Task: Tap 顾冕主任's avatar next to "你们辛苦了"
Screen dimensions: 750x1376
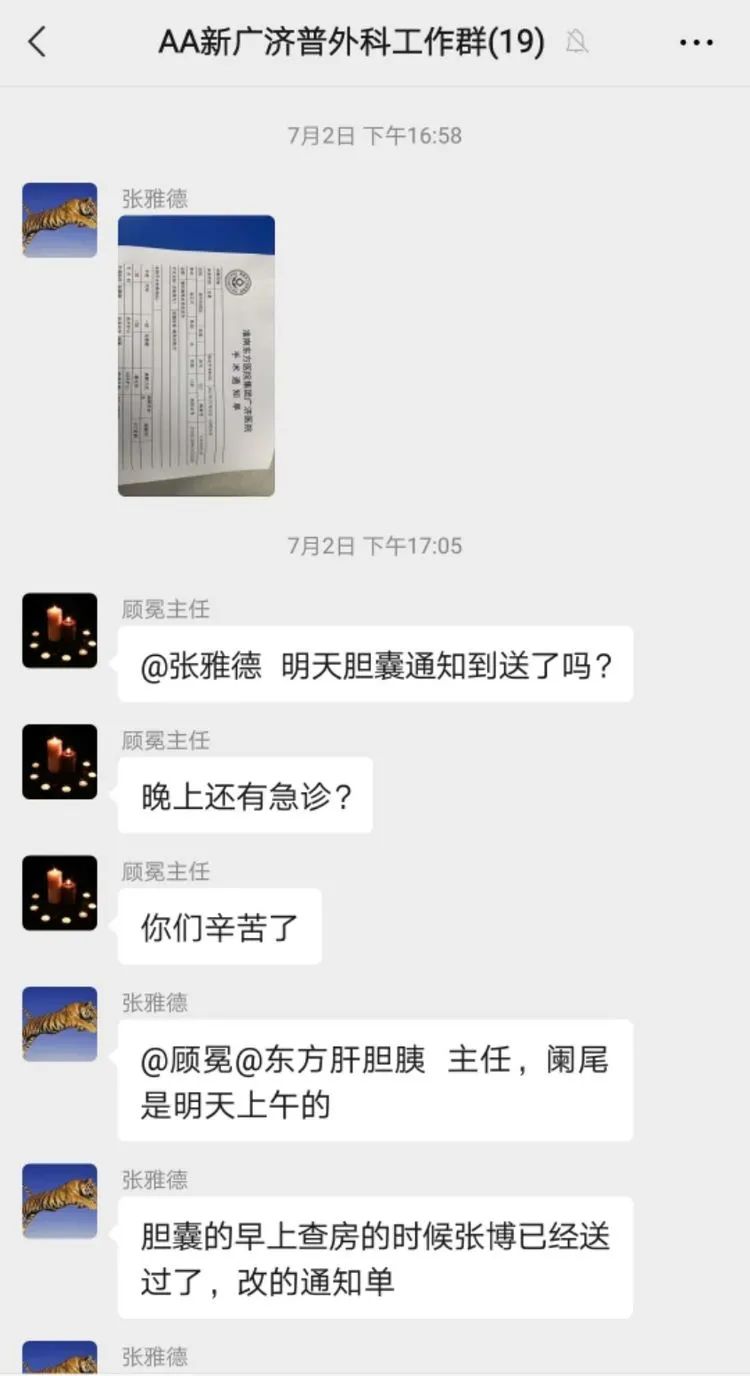Action: (60, 893)
